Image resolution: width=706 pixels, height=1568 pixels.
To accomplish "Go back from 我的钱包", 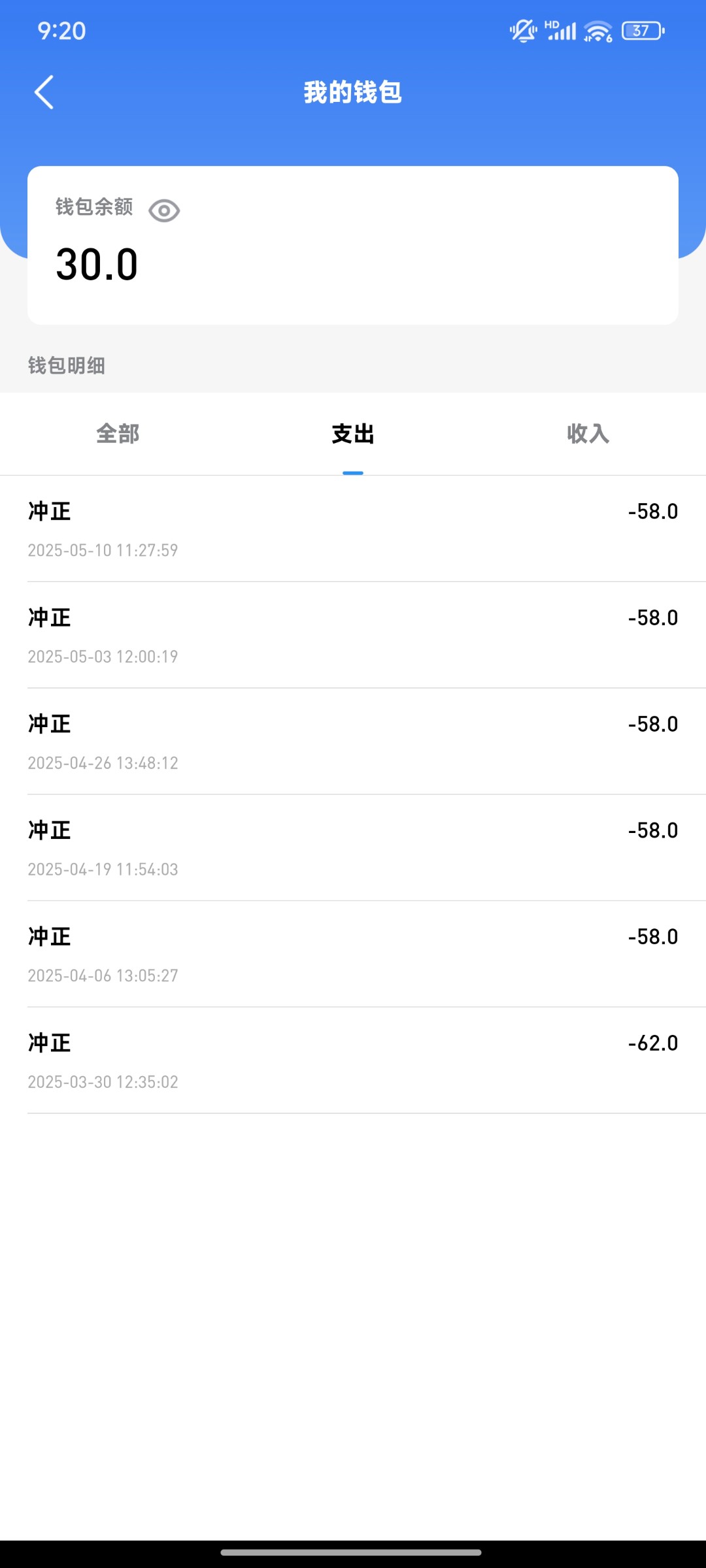I will point(44,92).
